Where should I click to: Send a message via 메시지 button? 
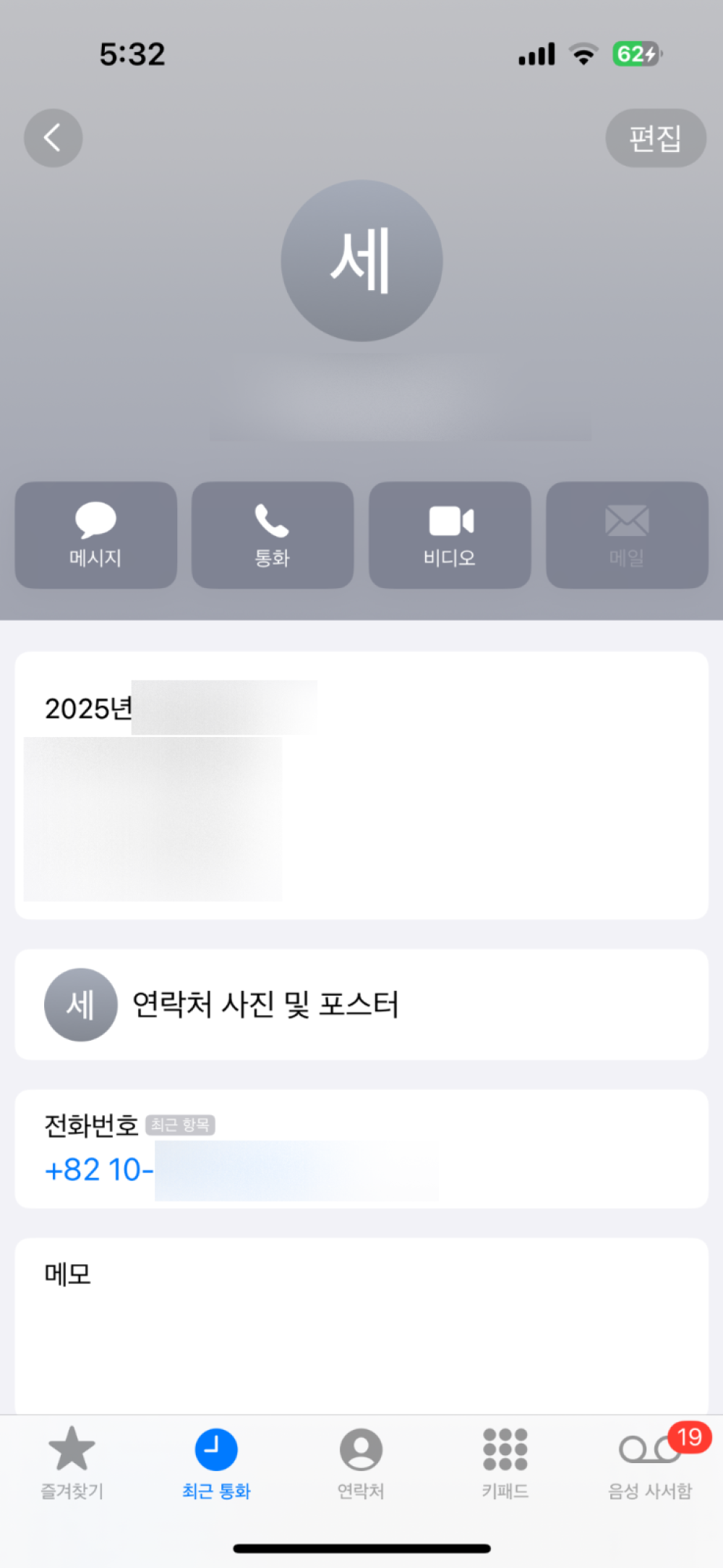95,535
